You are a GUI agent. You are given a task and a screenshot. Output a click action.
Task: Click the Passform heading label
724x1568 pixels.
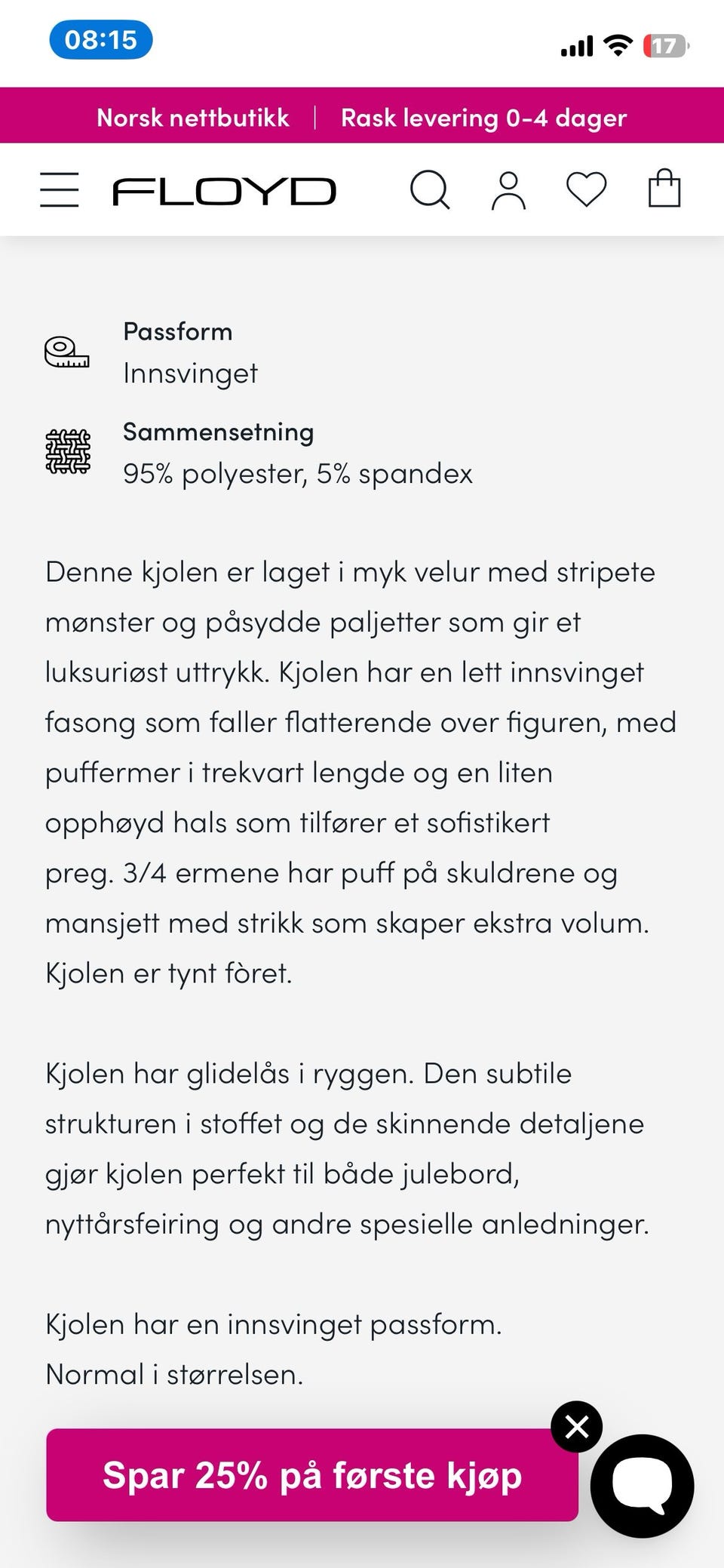pyautogui.click(x=178, y=330)
